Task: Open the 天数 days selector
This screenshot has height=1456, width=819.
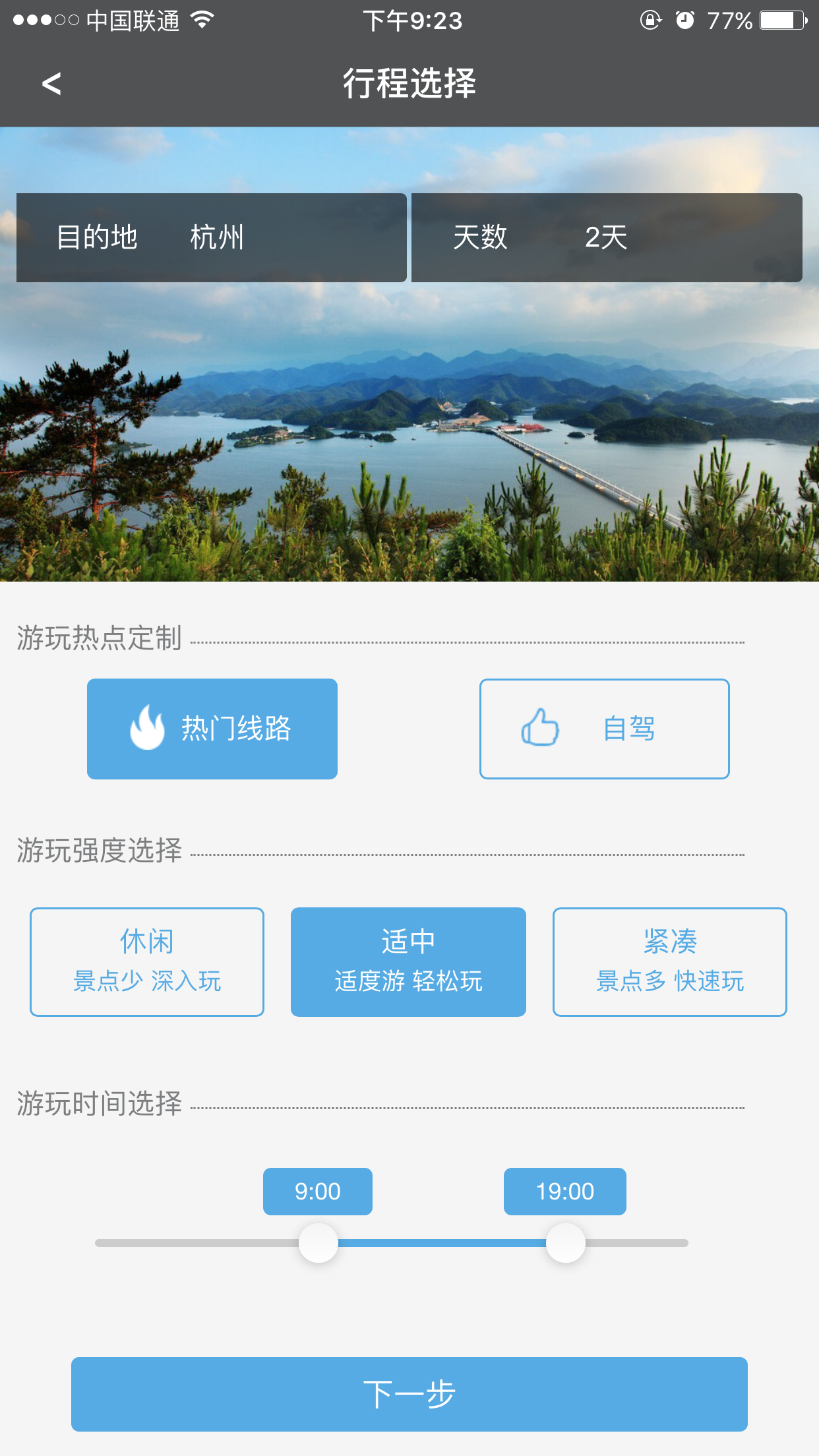Action: pos(607,237)
